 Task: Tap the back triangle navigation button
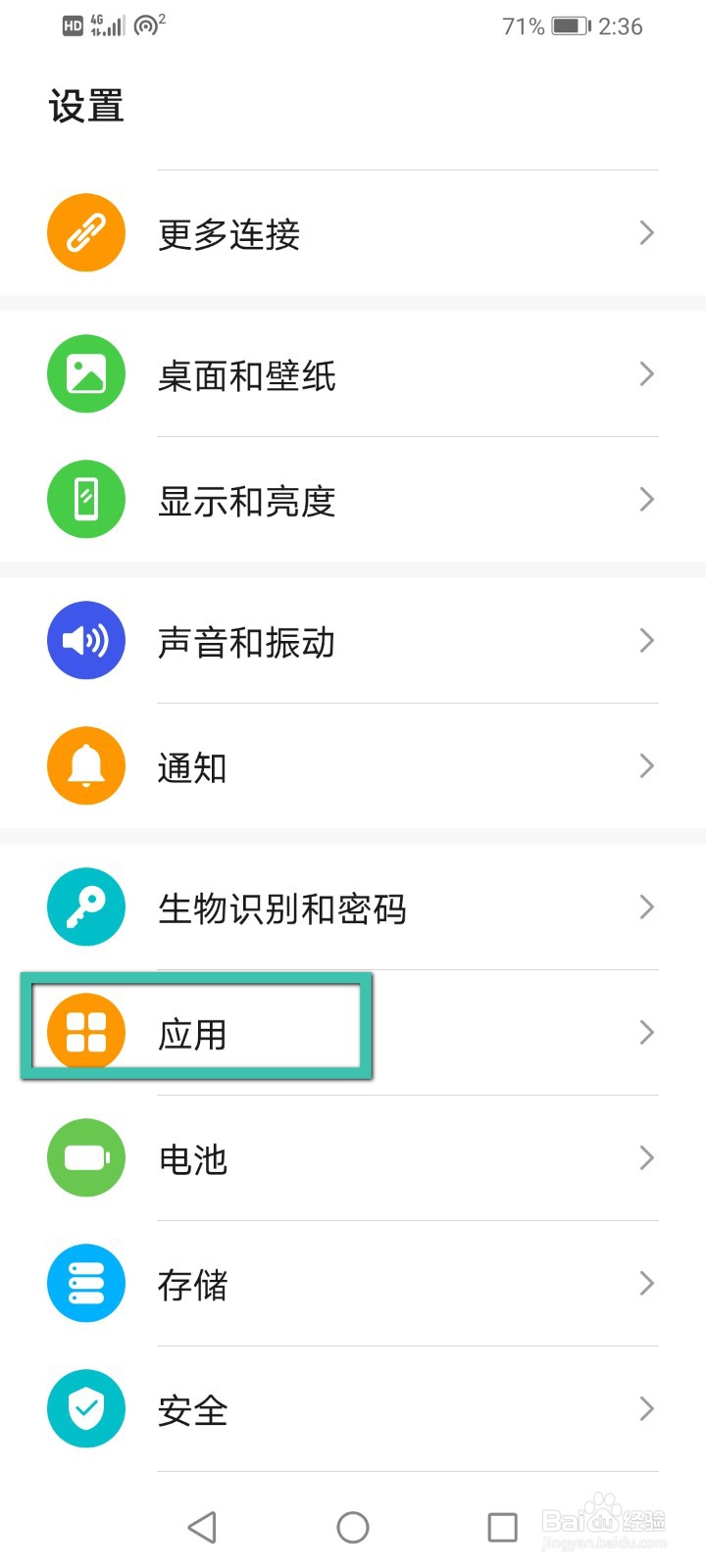tap(202, 1526)
